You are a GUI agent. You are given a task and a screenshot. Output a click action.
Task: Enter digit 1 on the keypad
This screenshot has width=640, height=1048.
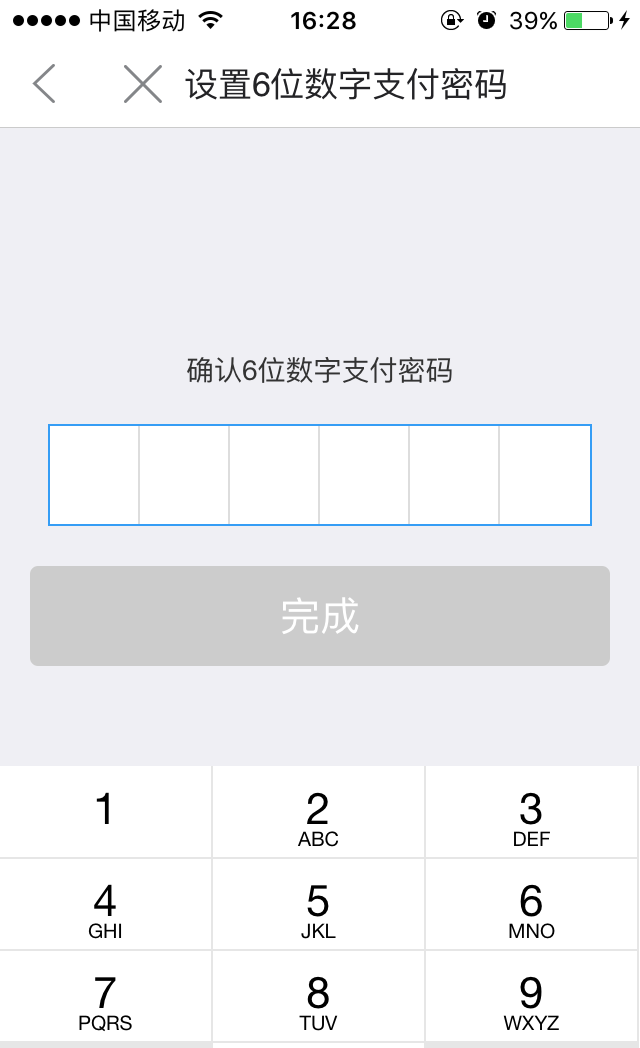click(105, 811)
